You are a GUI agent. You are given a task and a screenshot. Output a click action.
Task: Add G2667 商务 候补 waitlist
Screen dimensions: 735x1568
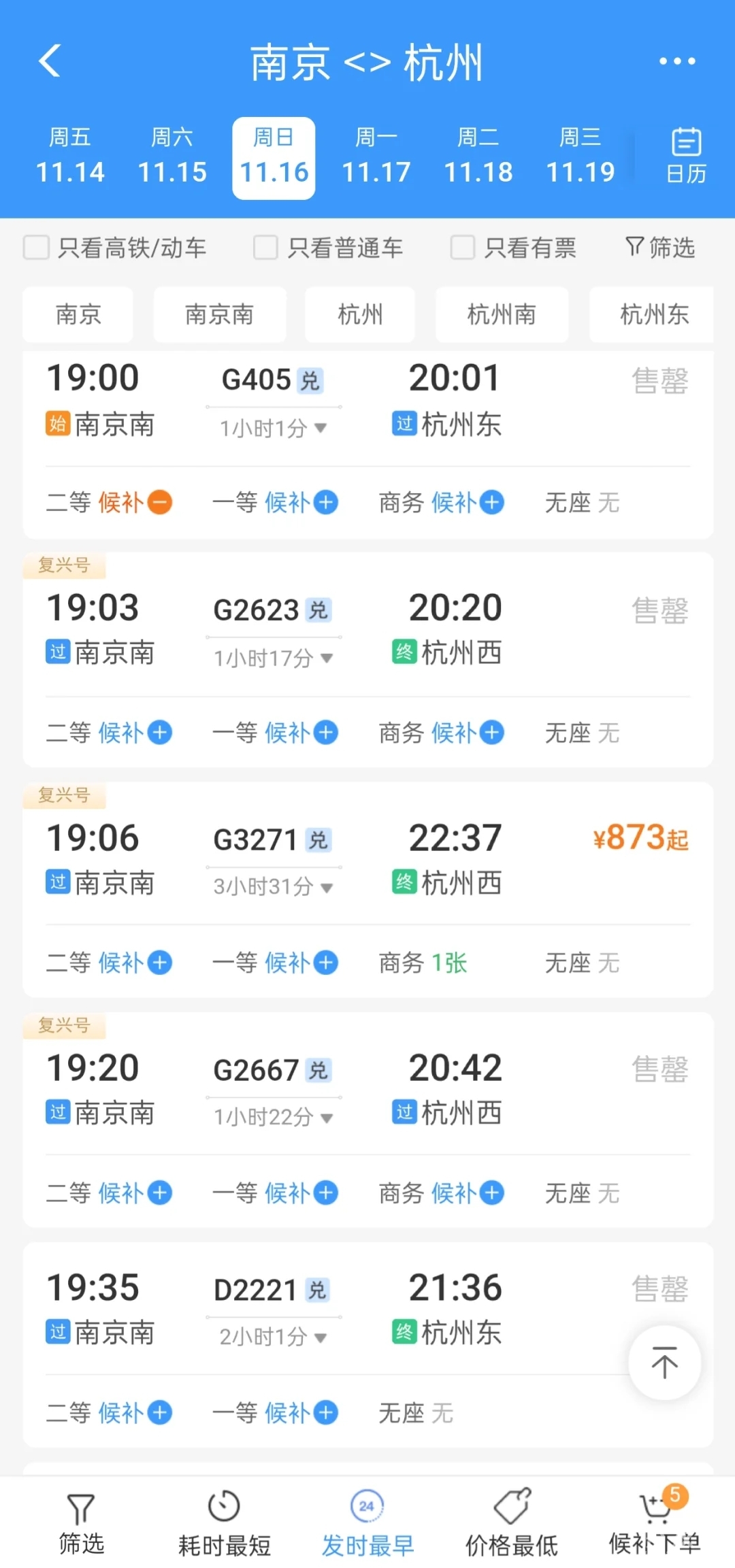click(x=492, y=1192)
